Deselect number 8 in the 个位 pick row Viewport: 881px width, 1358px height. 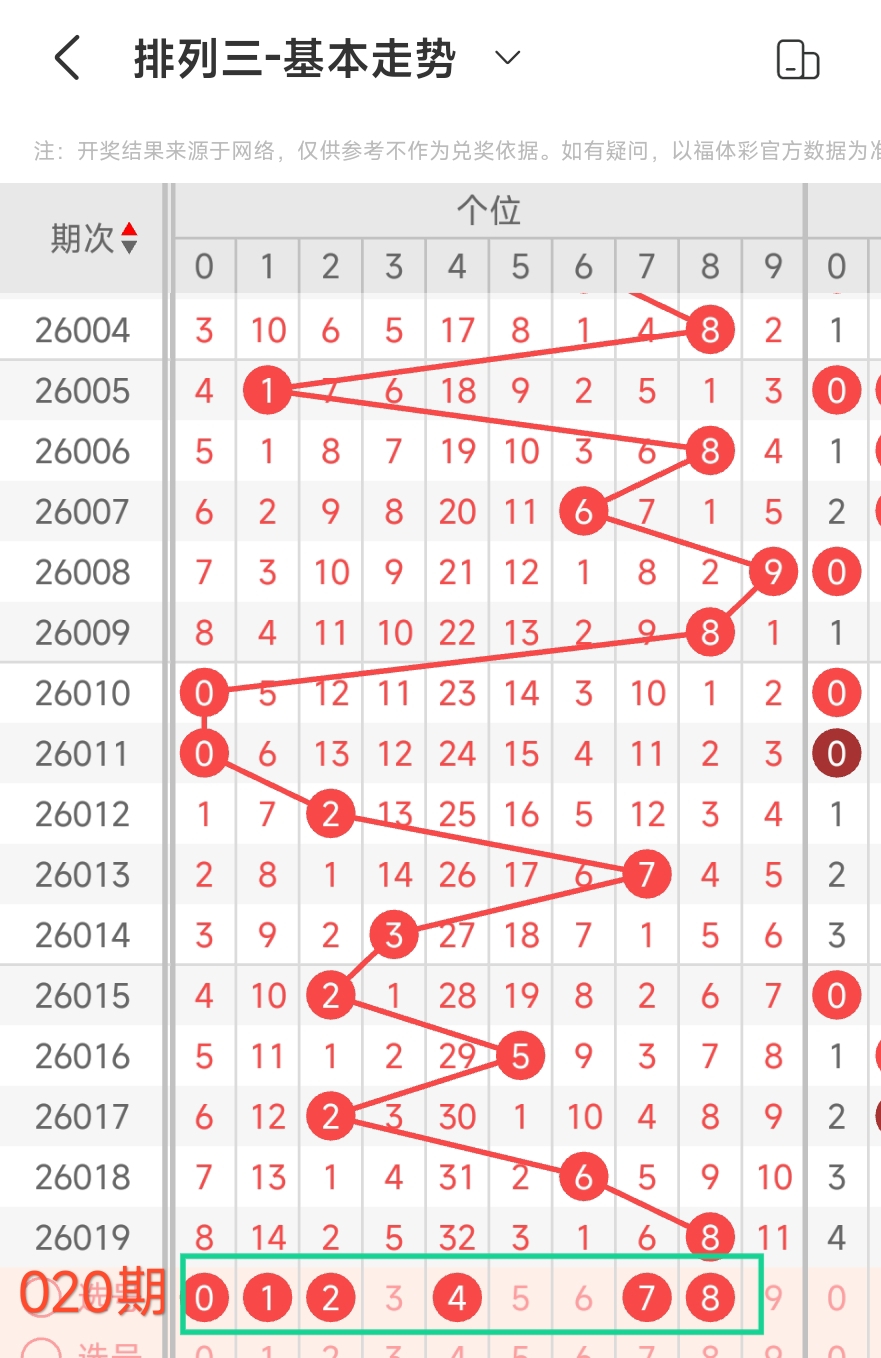tap(710, 1299)
